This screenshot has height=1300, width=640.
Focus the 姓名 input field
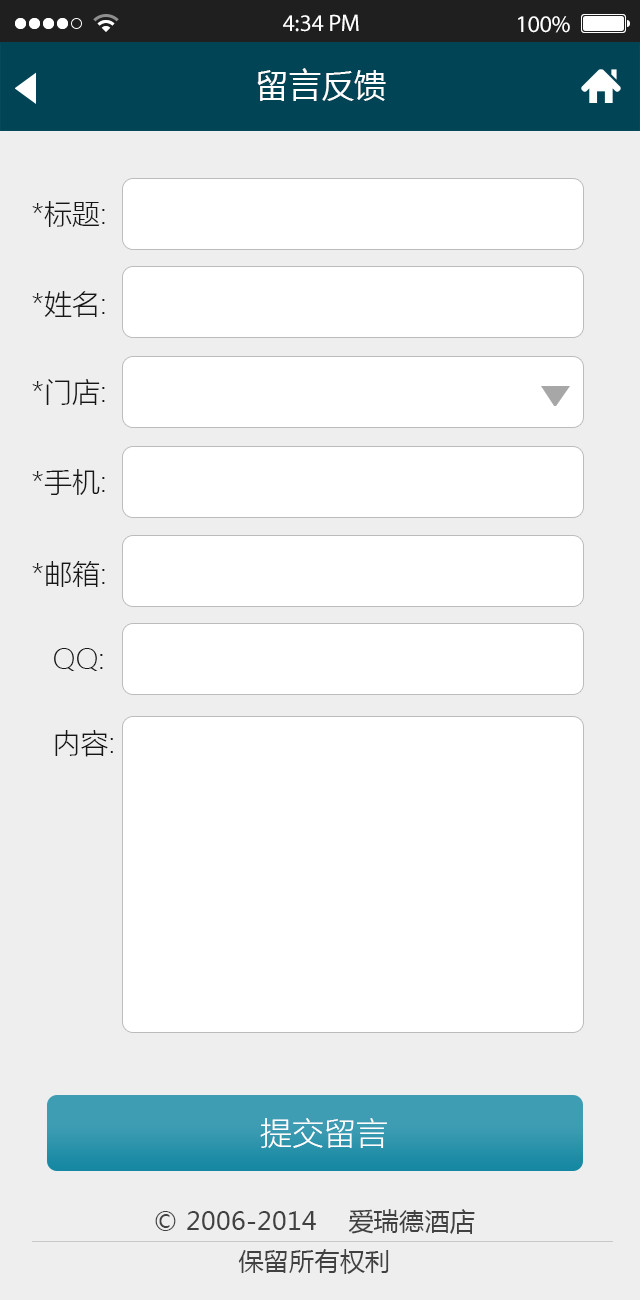(352, 302)
